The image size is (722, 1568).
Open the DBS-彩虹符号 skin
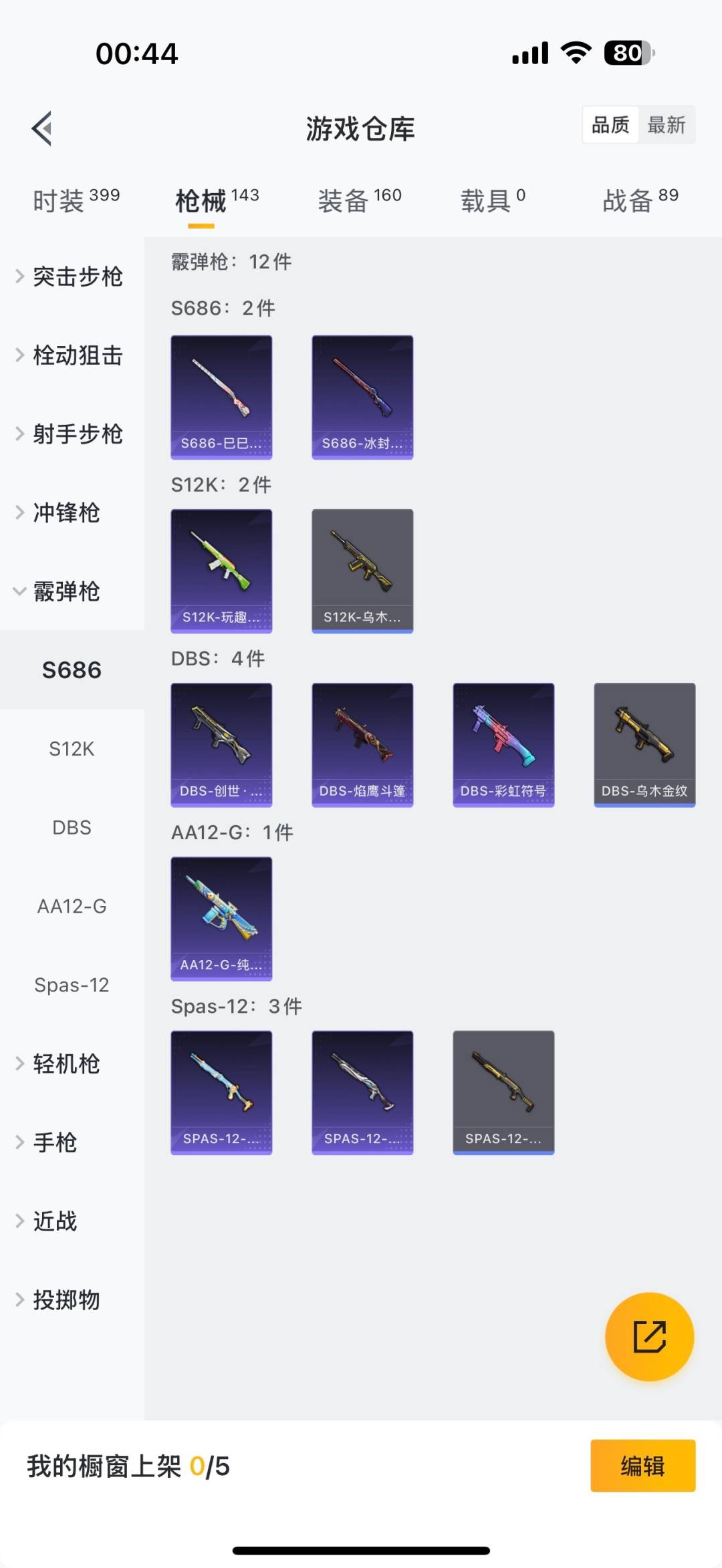pos(503,744)
